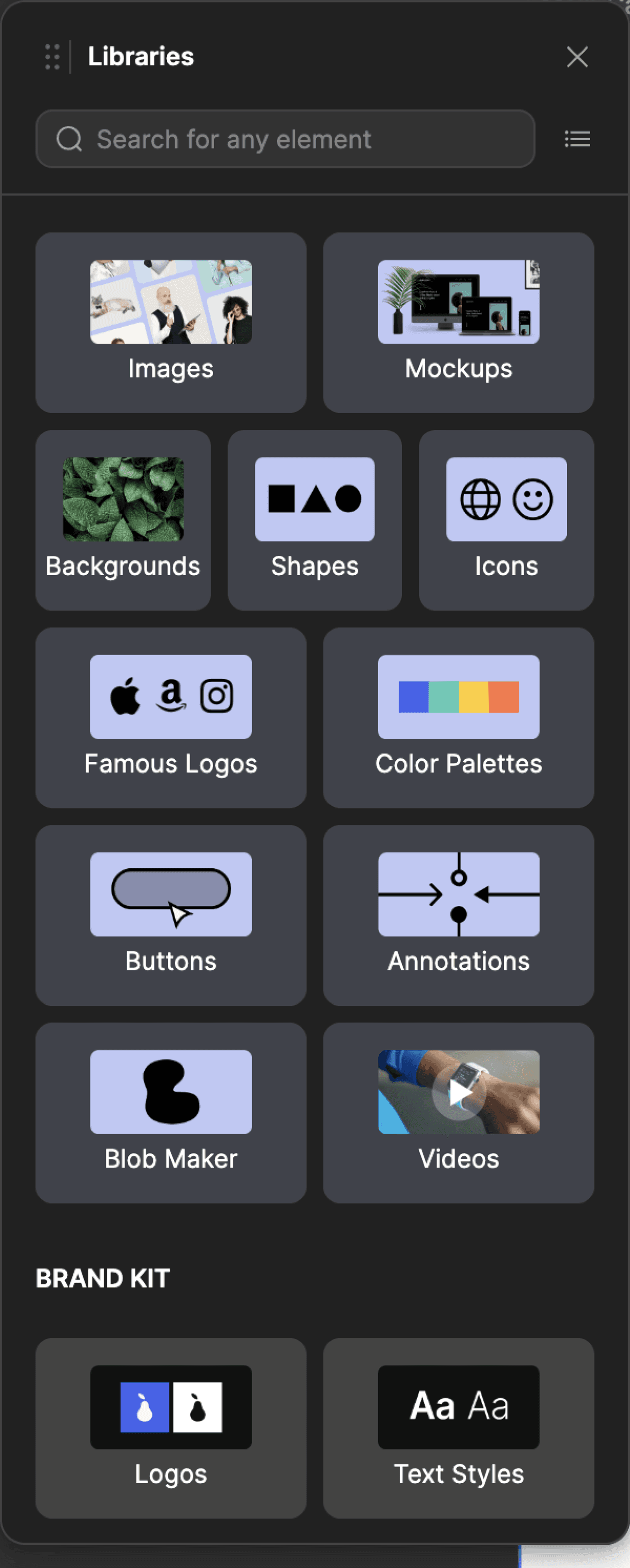Open the Annotations library

pos(458,915)
